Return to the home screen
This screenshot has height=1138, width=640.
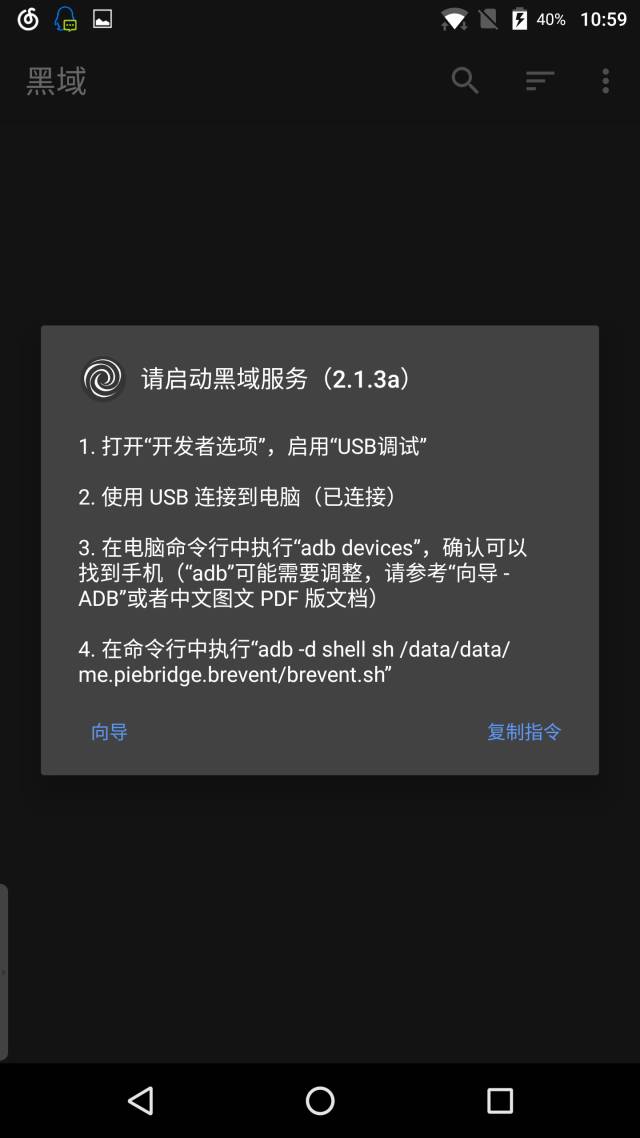320,1101
